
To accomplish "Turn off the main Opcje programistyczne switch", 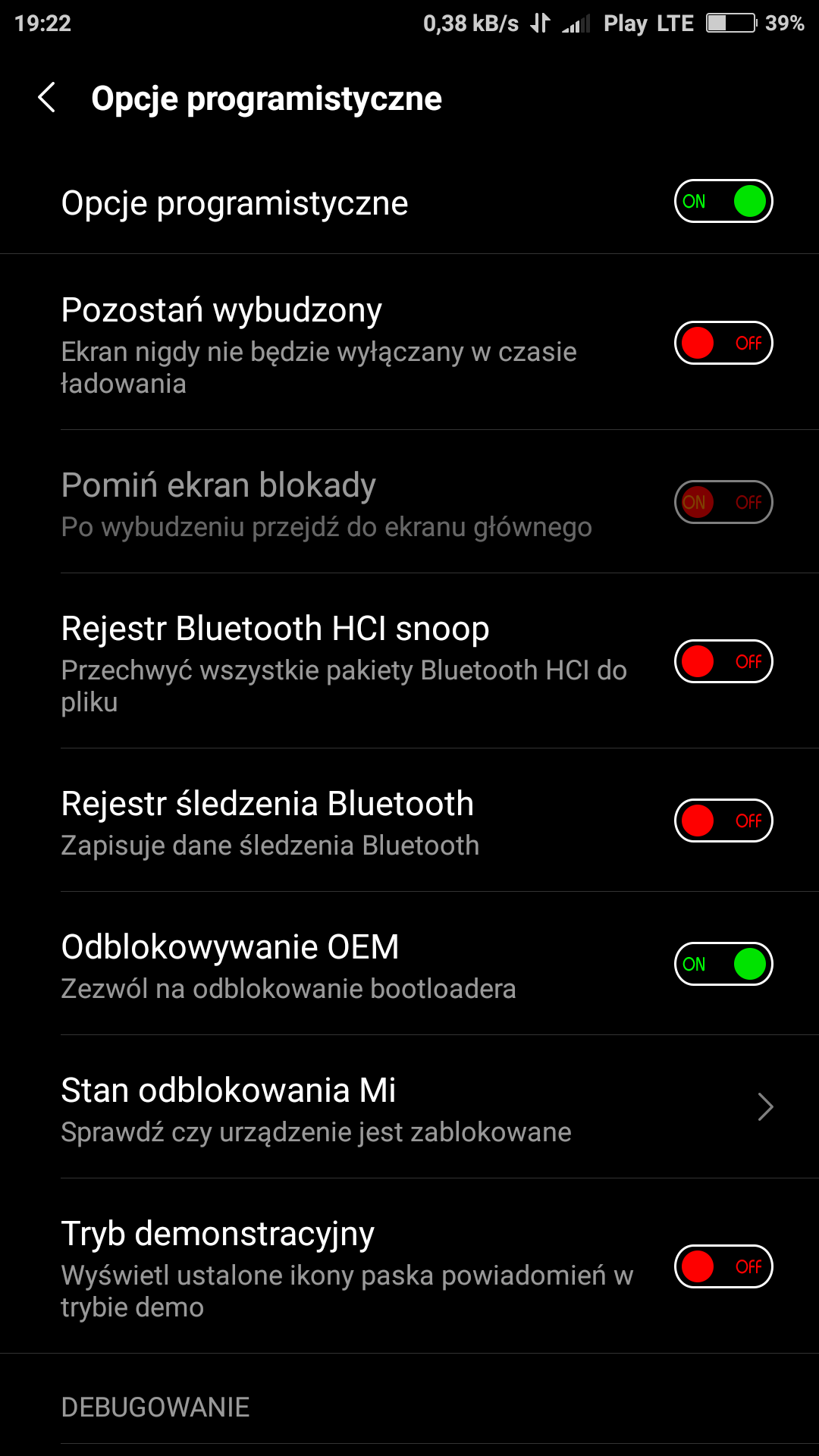I will click(723, 202).
